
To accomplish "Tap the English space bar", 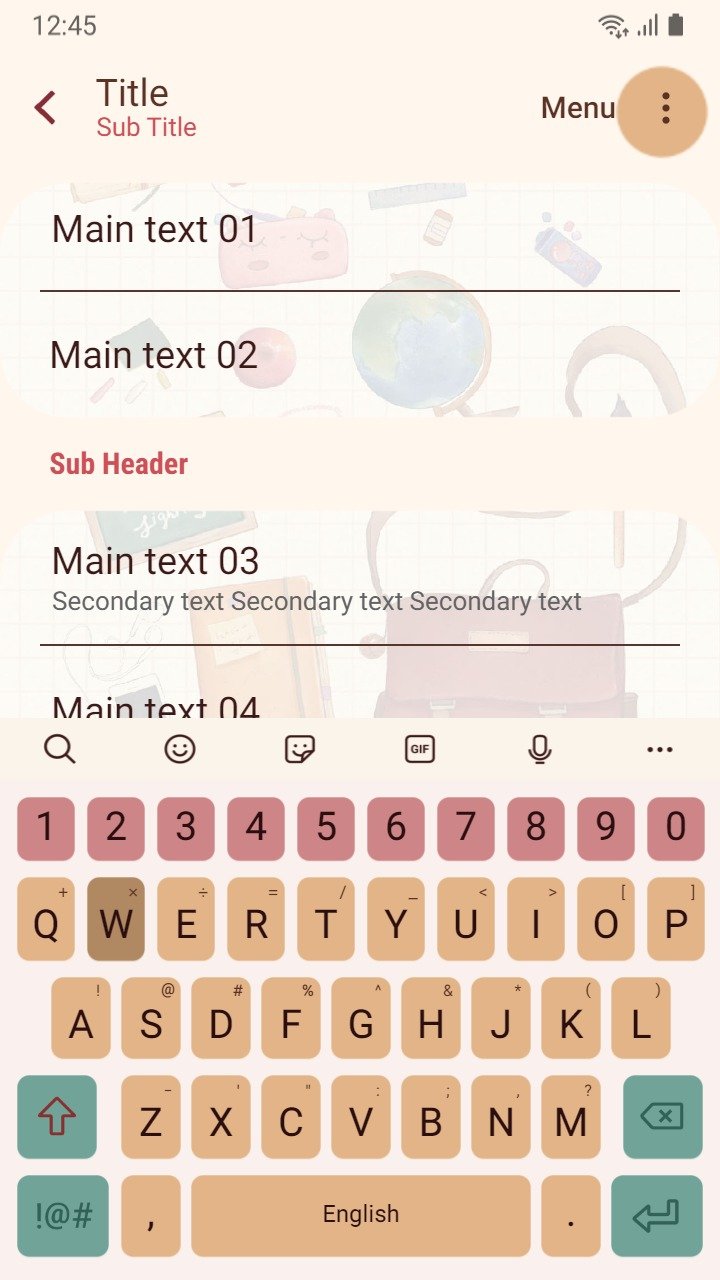I will pos(361,1215).
